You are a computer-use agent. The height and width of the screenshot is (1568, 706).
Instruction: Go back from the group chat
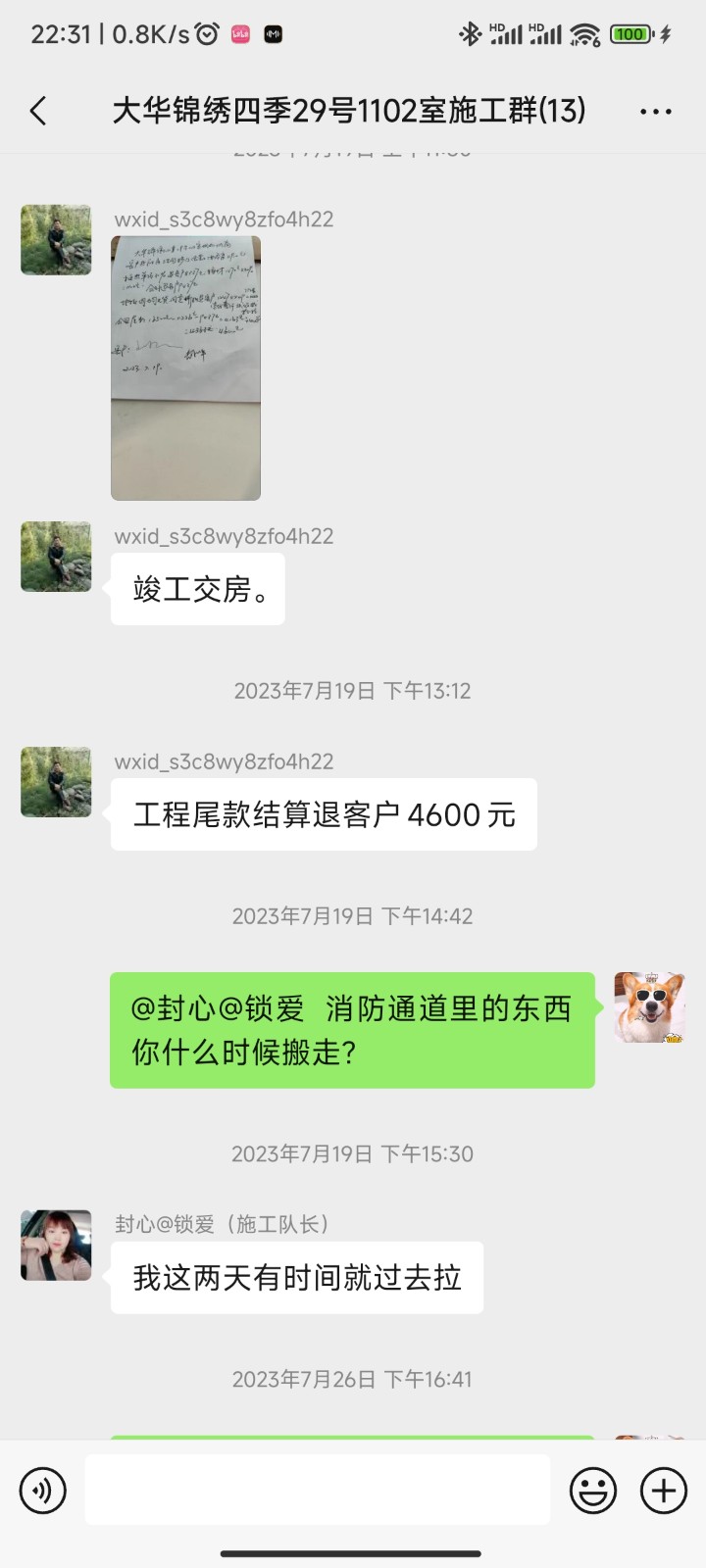point(39,111)
